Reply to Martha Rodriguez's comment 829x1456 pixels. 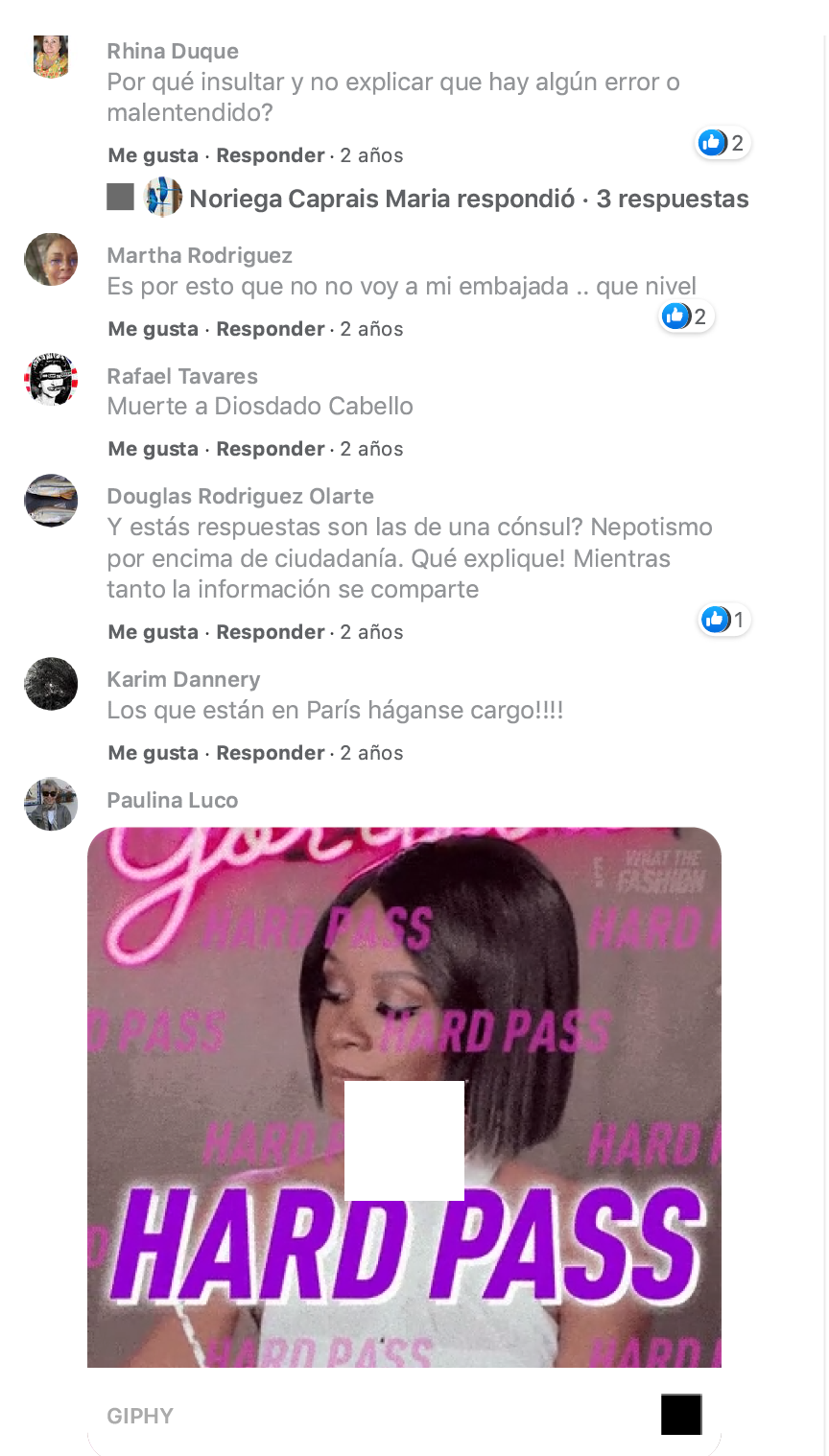tap(271, 329)
